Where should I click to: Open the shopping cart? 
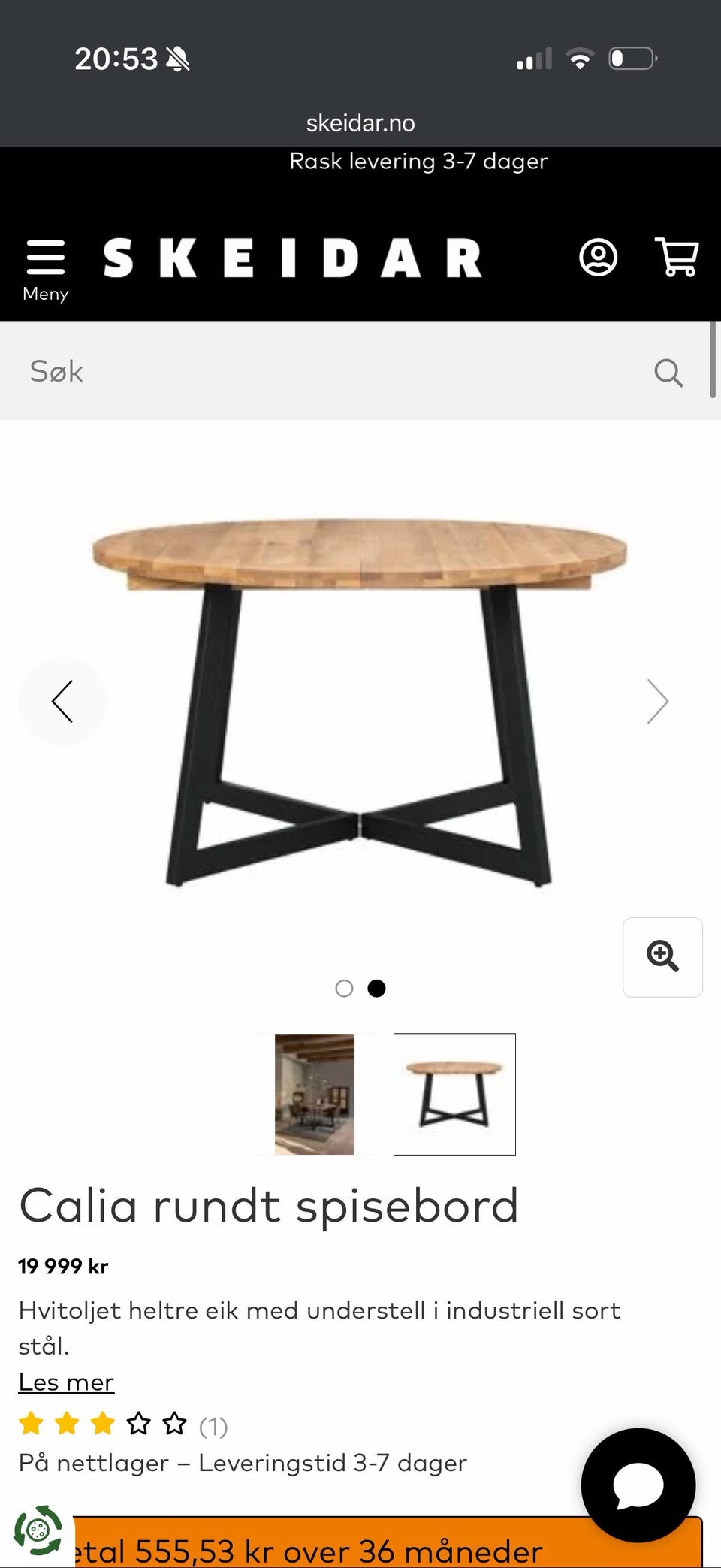click(x=677, y=258)
